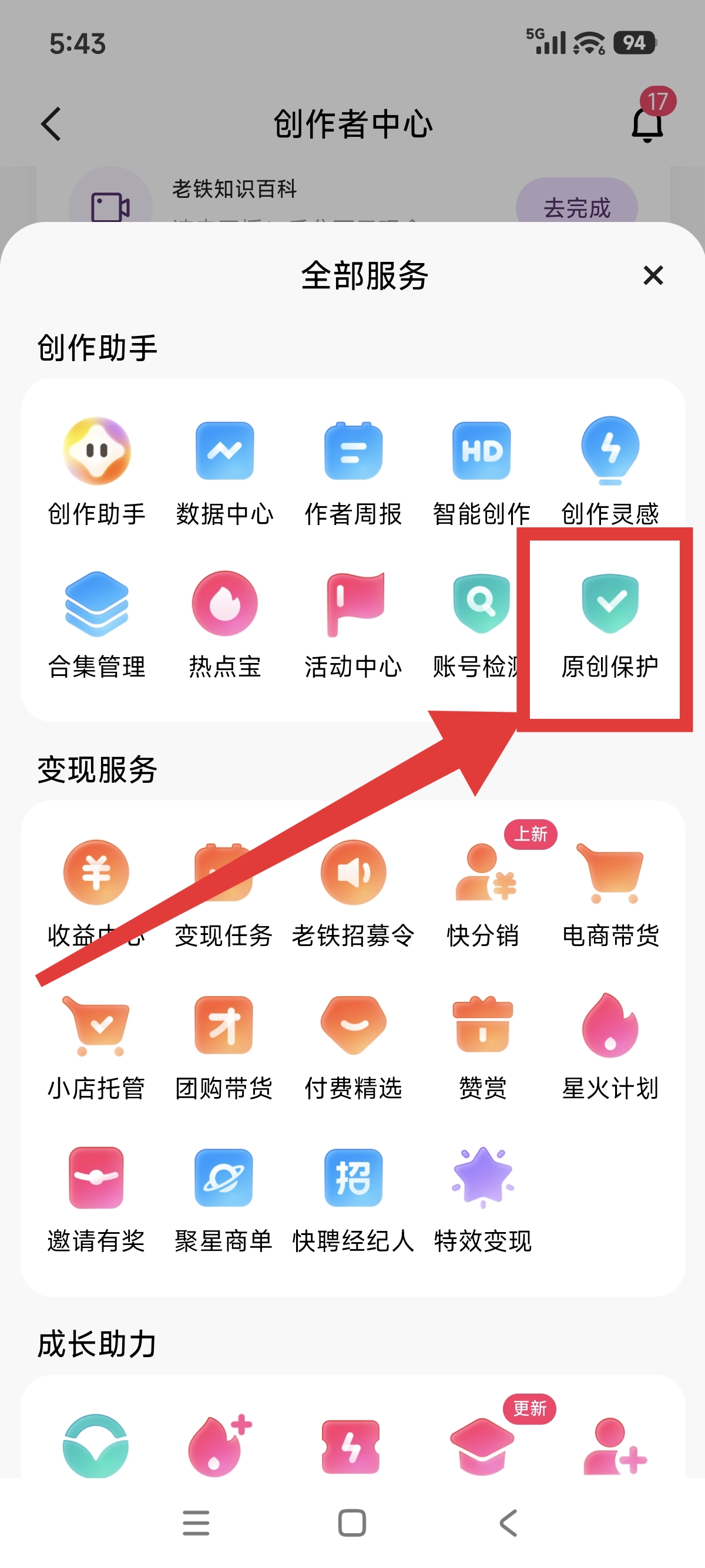Open 合集管理
The image size is (705, 1568).
point(97,625)
